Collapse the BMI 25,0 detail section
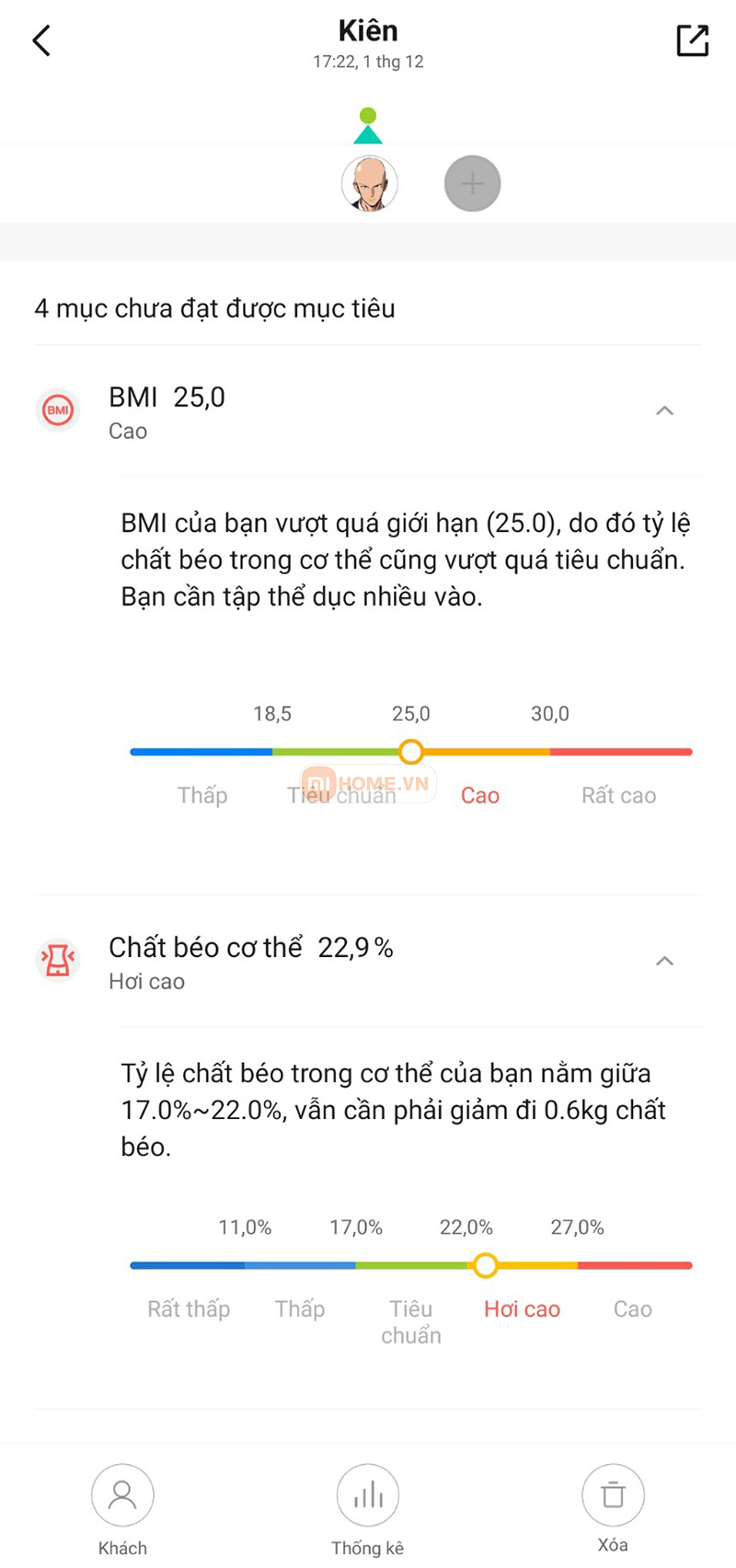Screen dimensions: 736x1568 665,410
